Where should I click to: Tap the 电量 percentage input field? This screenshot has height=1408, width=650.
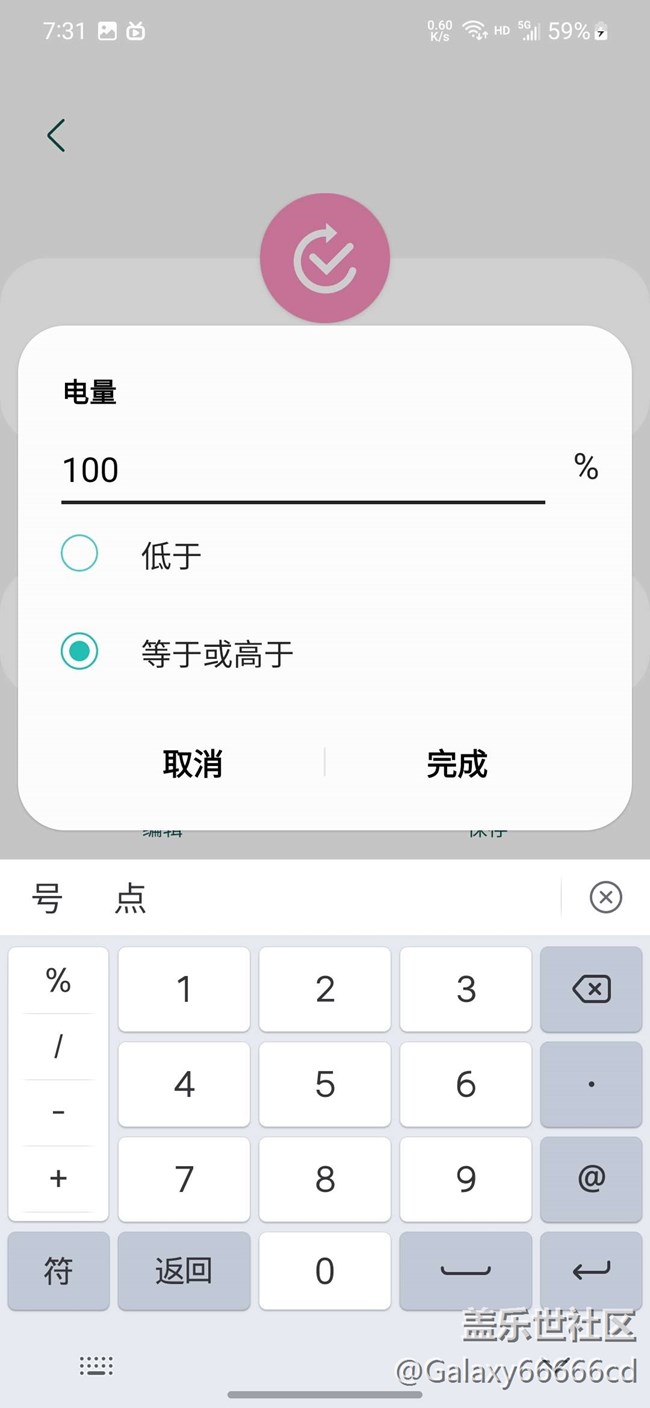click(302, 470)
